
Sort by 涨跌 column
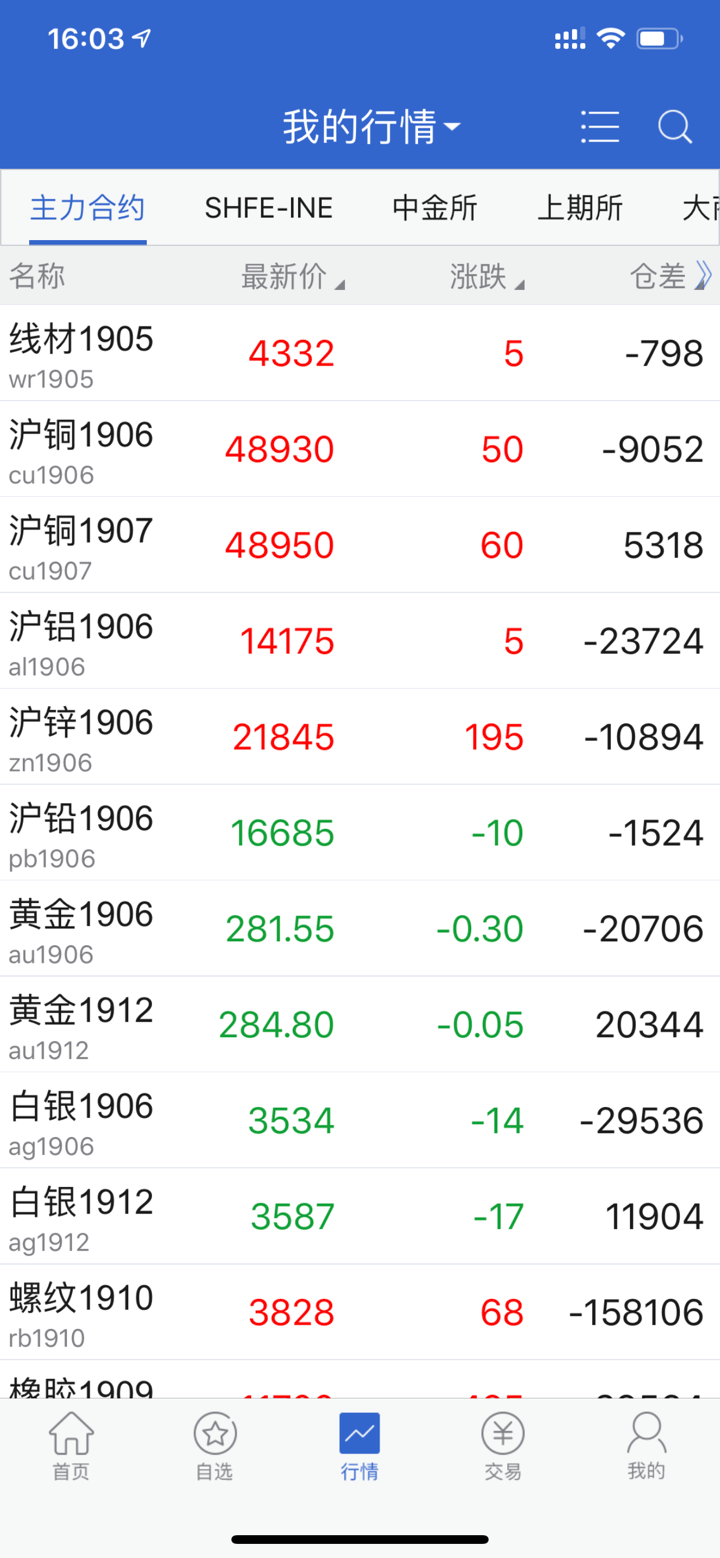click(486, 277)
